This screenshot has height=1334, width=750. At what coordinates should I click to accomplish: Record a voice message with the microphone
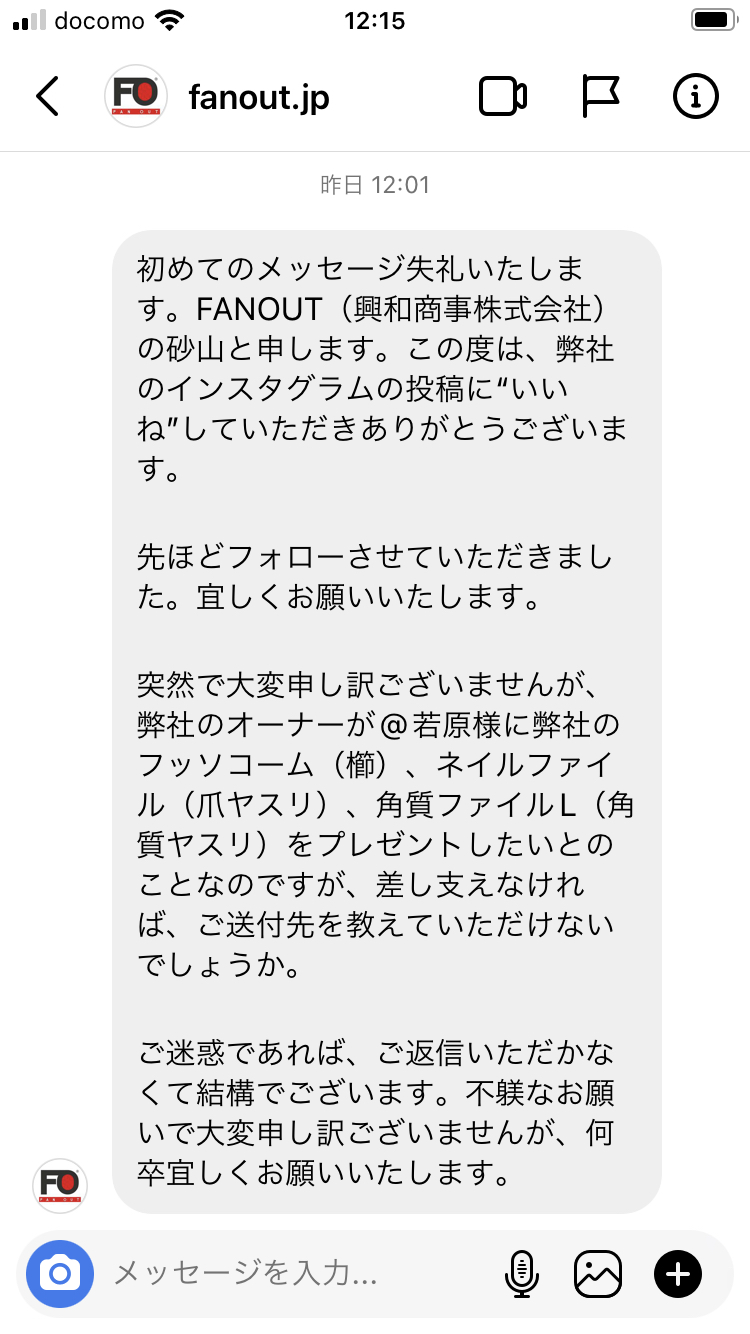(521, 1274)
